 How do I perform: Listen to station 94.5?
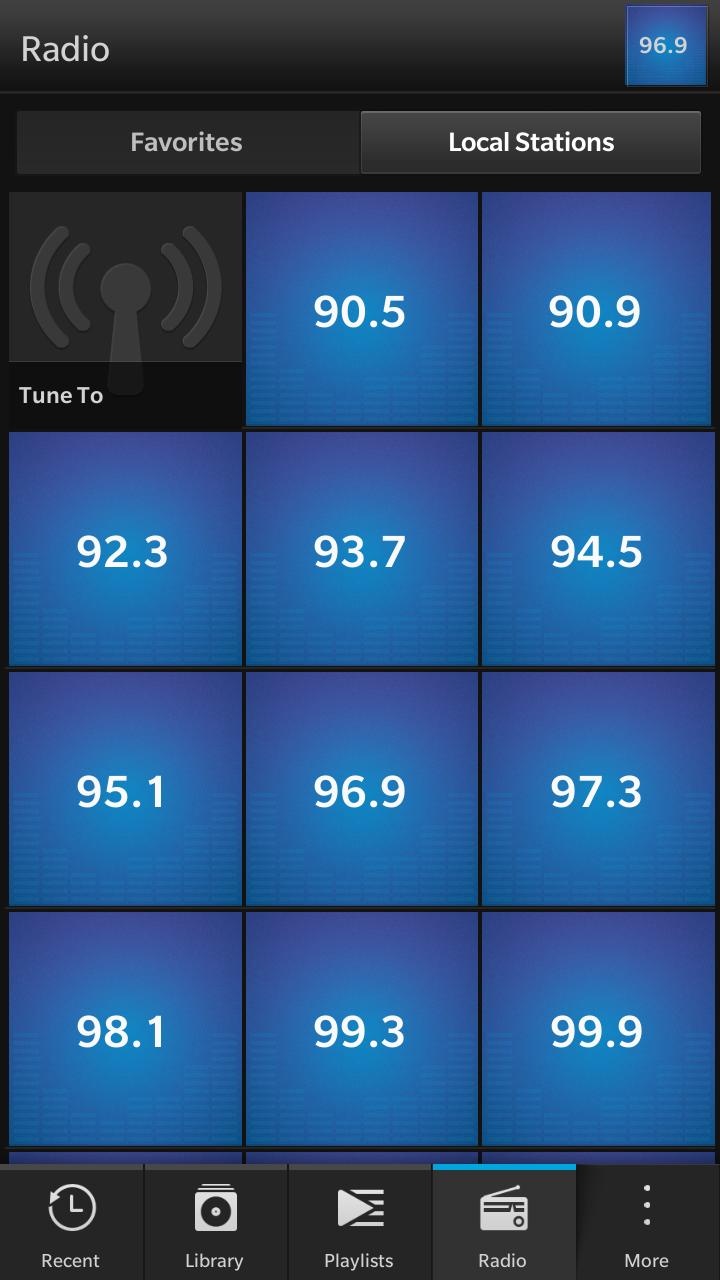pos(597,550)
